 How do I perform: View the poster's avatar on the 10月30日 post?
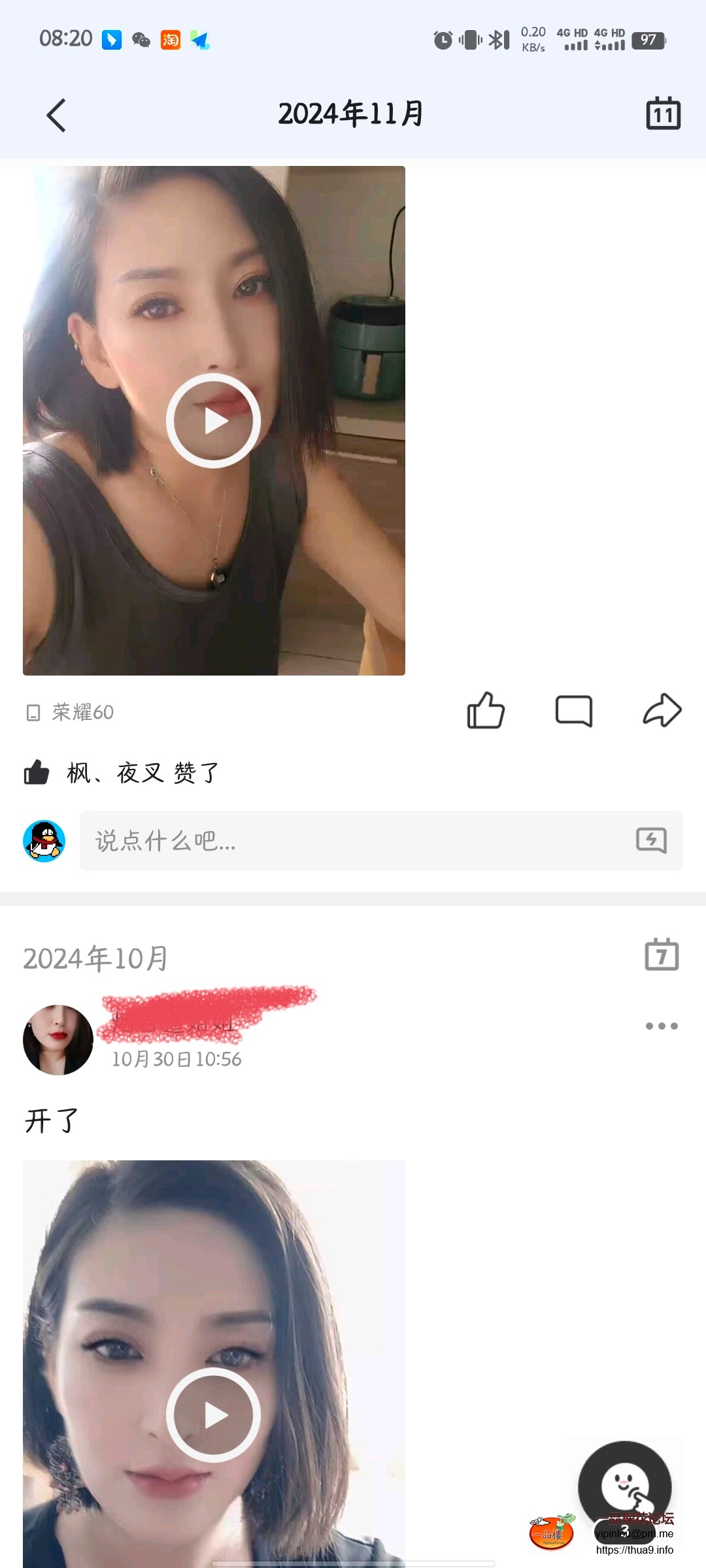pyautogui.click(x=58, y=1039)
